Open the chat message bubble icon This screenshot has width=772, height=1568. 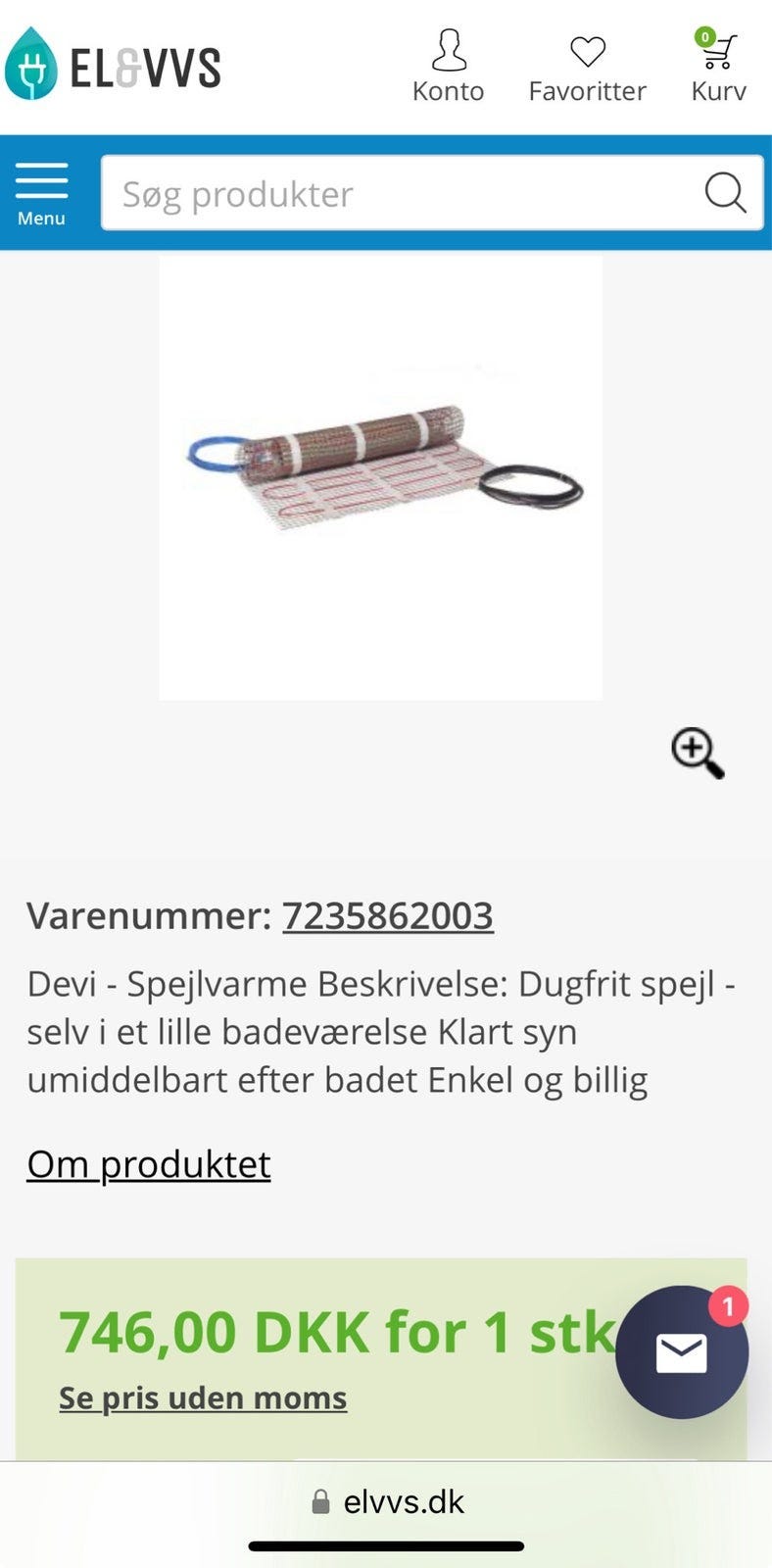click(681, 1354)
